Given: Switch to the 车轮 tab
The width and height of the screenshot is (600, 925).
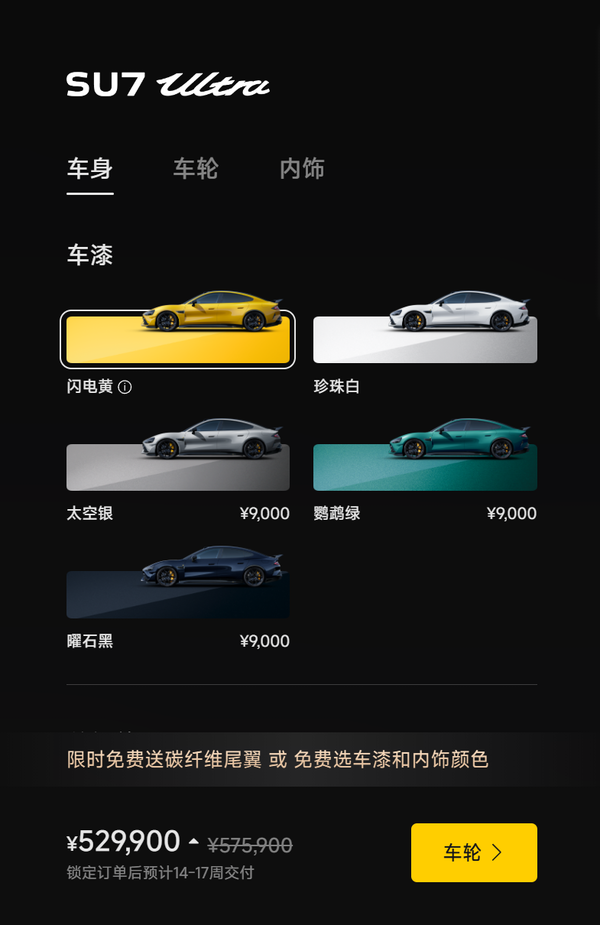Looking at the screenshot, I should (x=195, y=169).
